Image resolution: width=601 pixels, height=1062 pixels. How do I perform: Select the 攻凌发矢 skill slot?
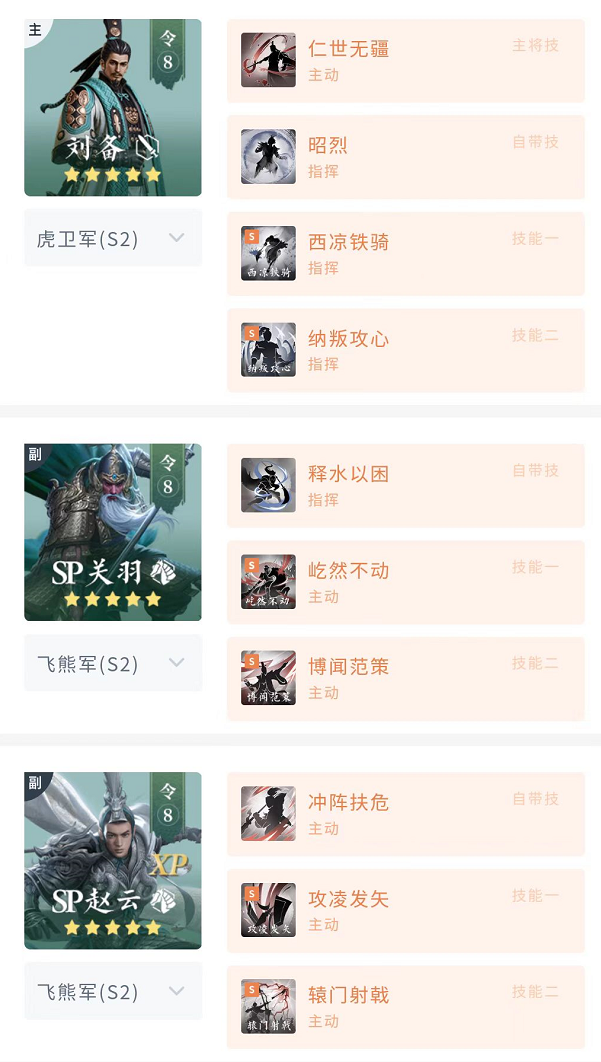click(405, 910)
